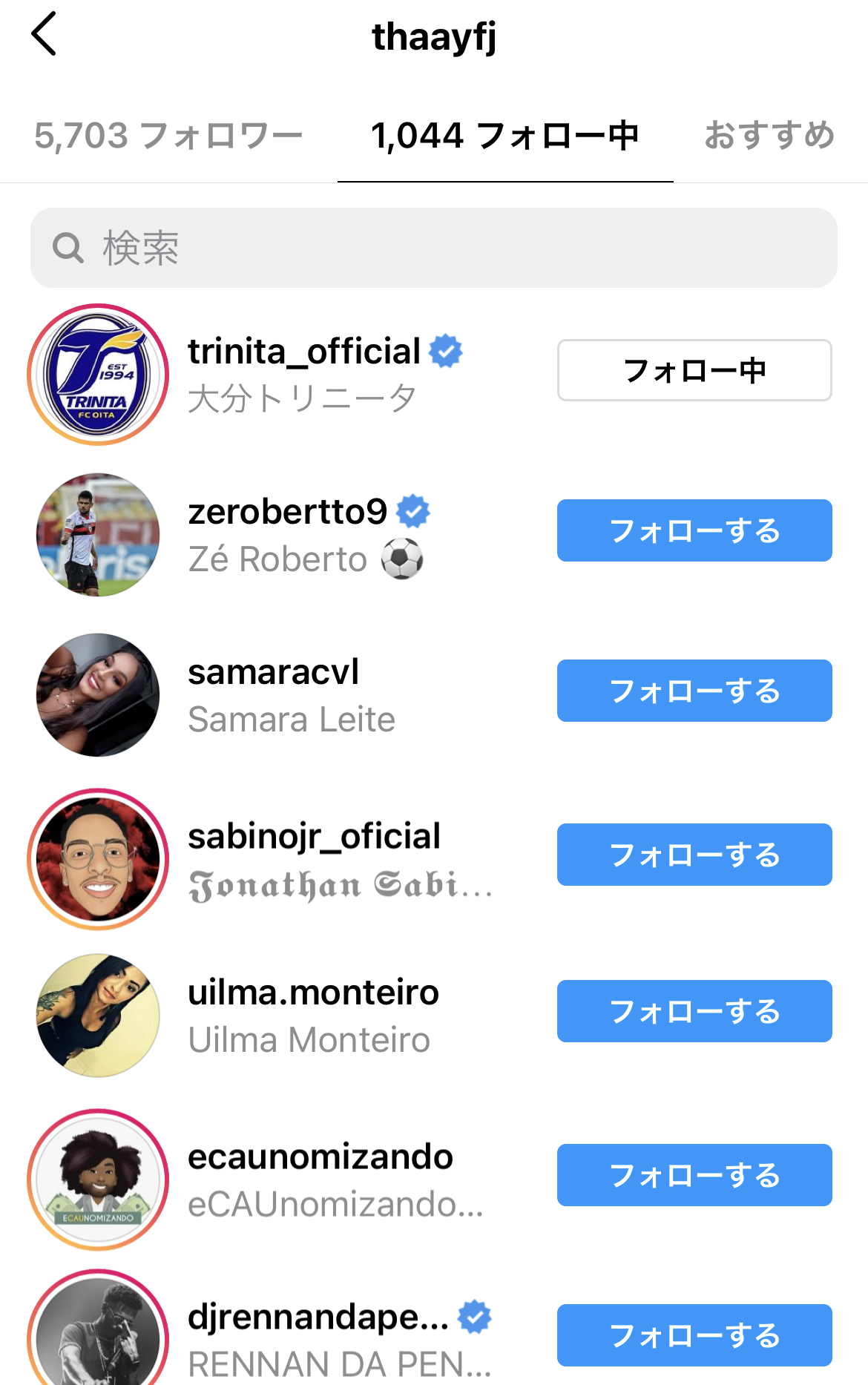Select the 1,044 フォロー中 tab
The height and width of the screenshot is (1385, 868).
pyautogui.click(x=504, y=136)
